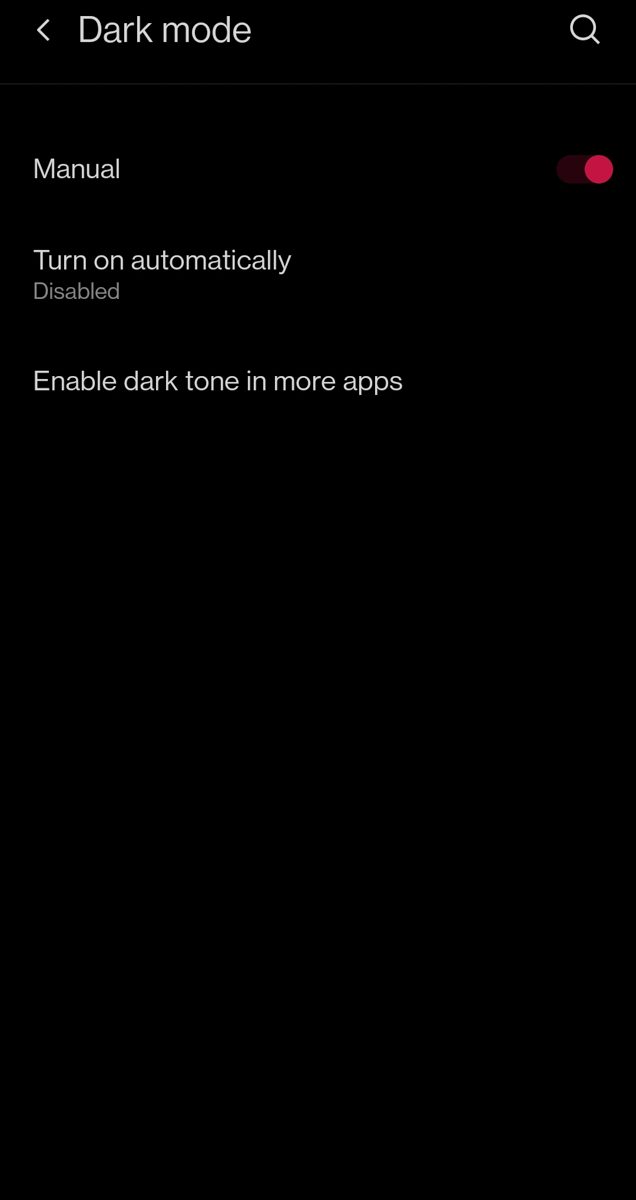Turn off the Manual dark mode switch
The image size is (636, 1200).
tap(585, 169)
